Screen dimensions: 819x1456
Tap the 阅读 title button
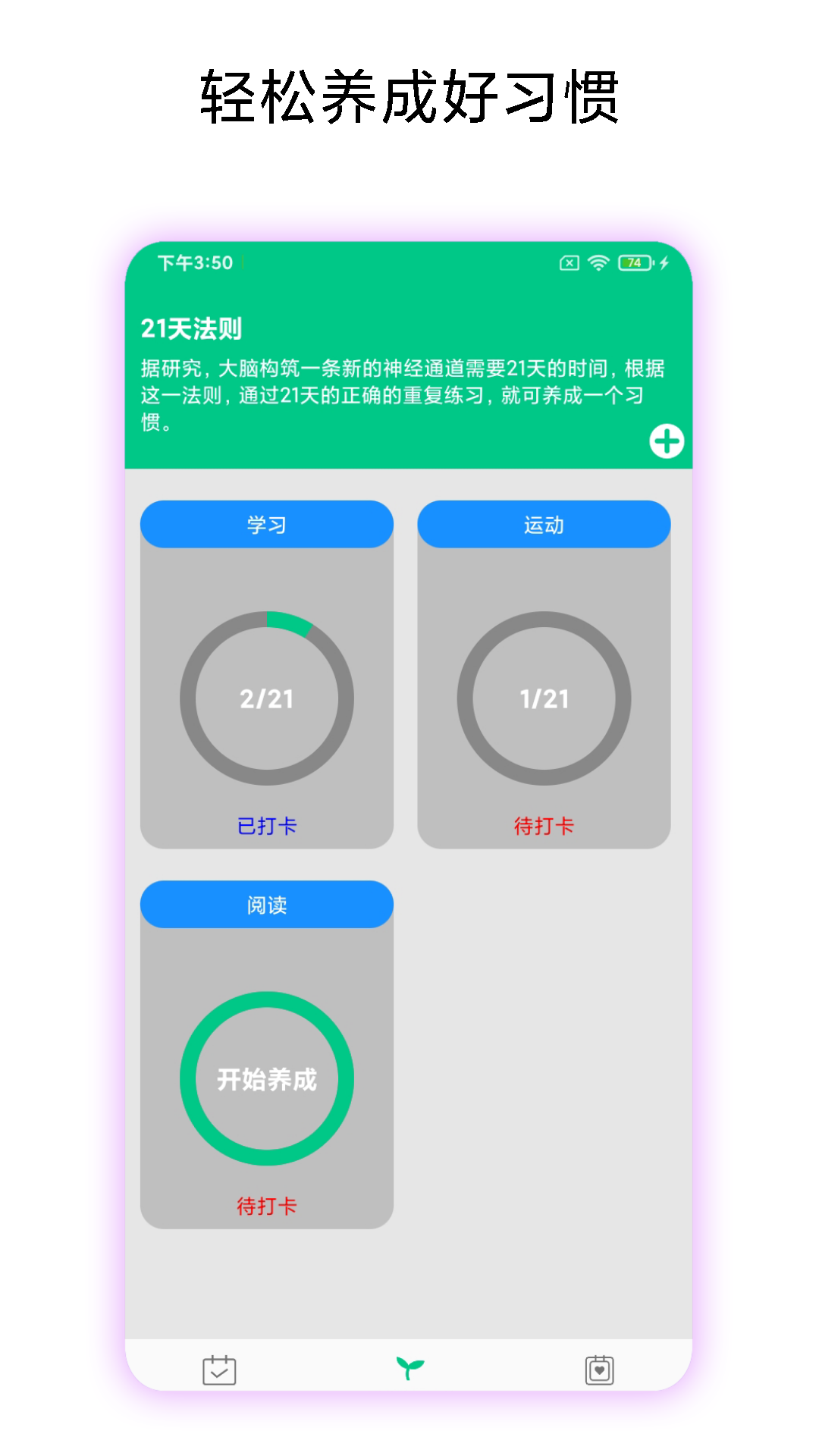pos(266,904)
